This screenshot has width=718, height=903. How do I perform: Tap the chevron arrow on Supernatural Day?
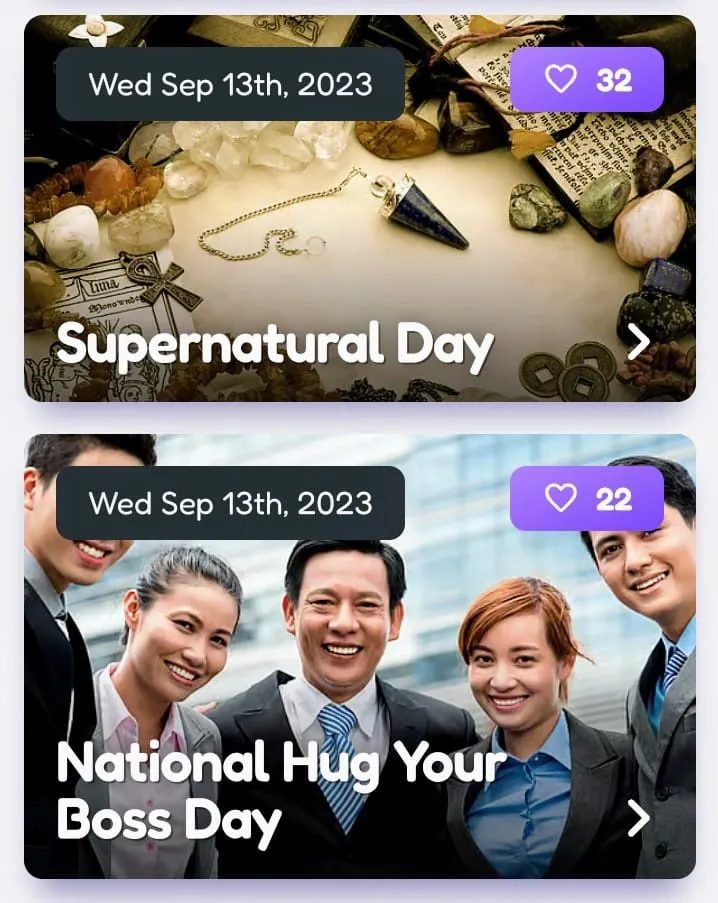[x=638, y=343]
